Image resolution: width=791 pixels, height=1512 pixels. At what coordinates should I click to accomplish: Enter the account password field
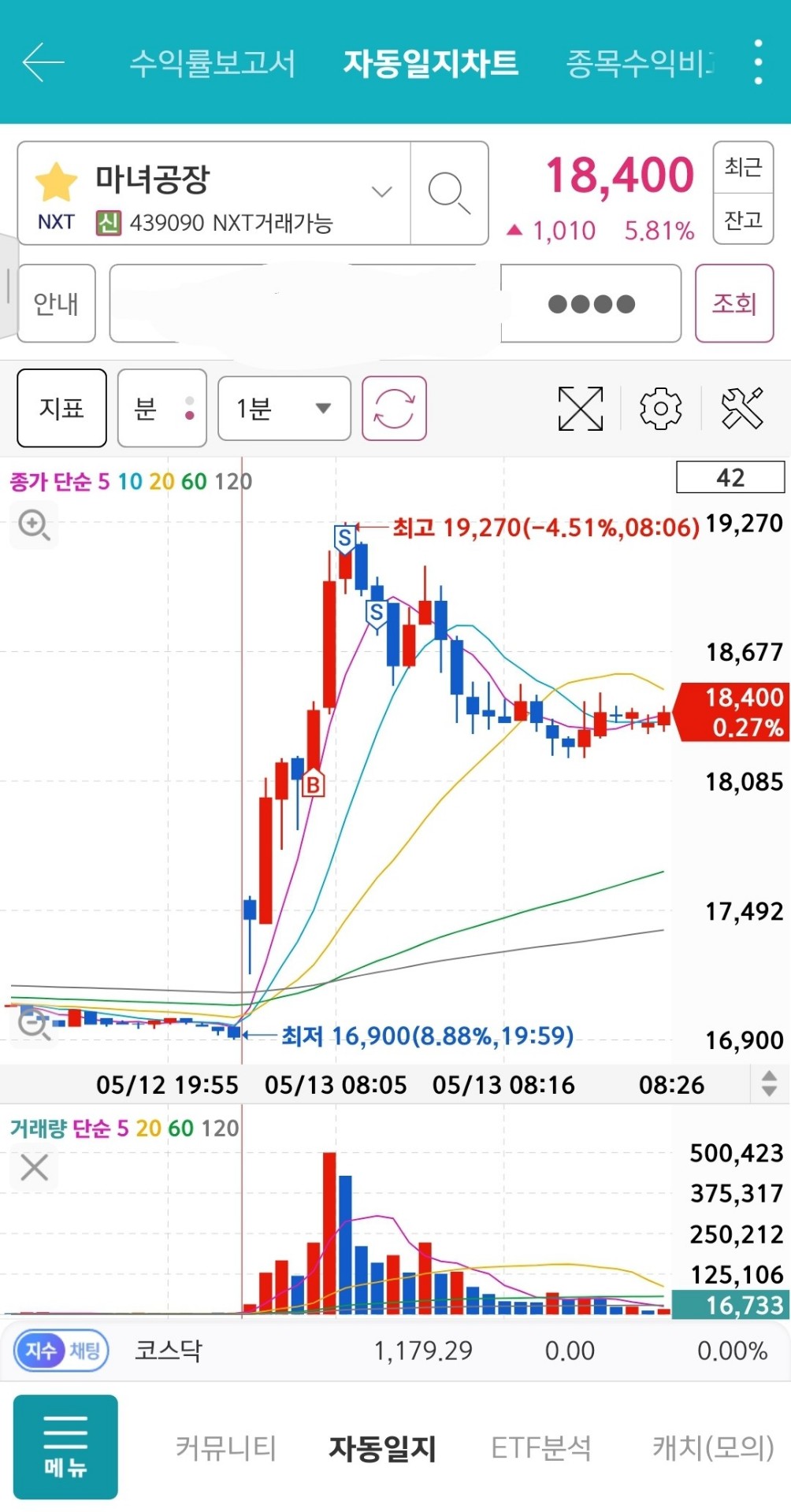(591, 303)
